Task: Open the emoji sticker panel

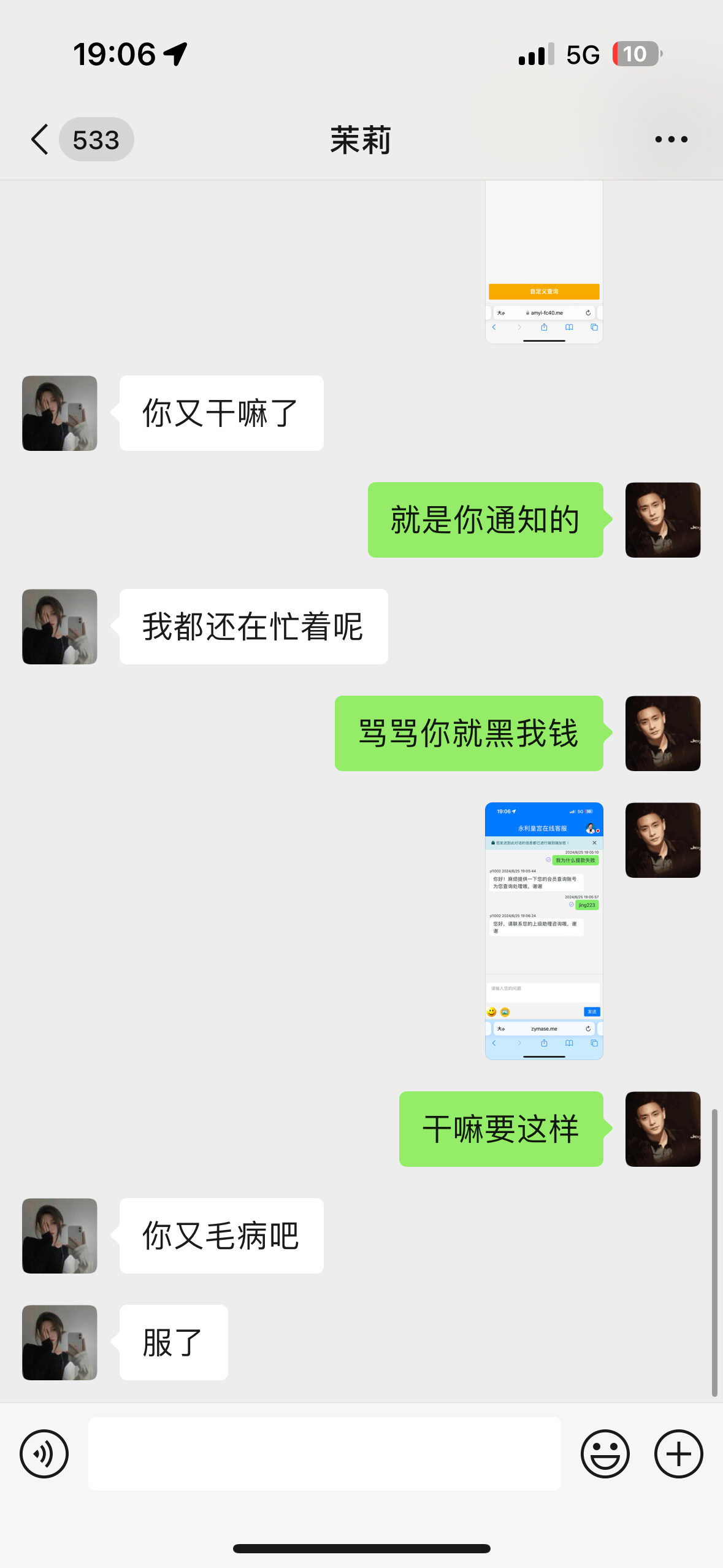Action: click(x=605, y=1453)
